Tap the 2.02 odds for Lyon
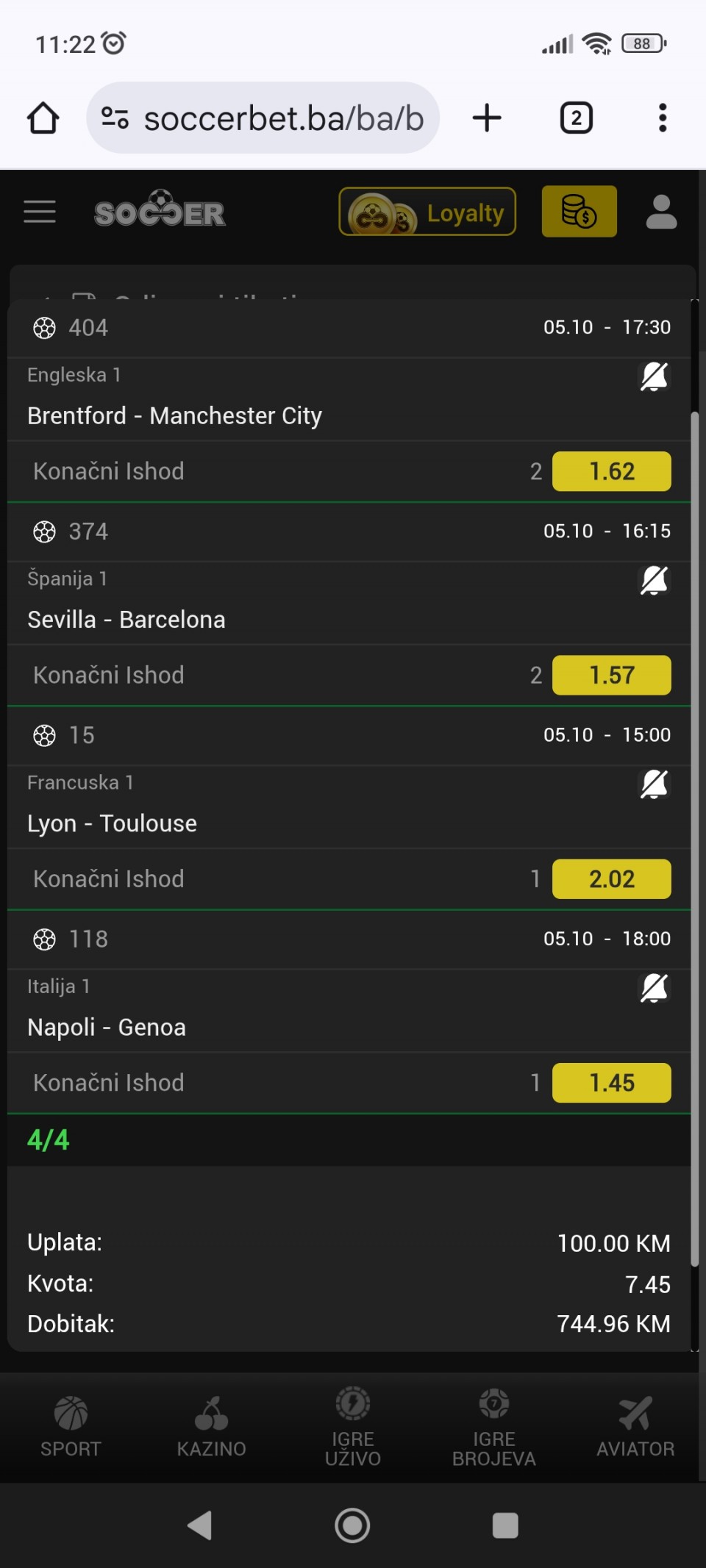706x1568 pixels. 611,878
